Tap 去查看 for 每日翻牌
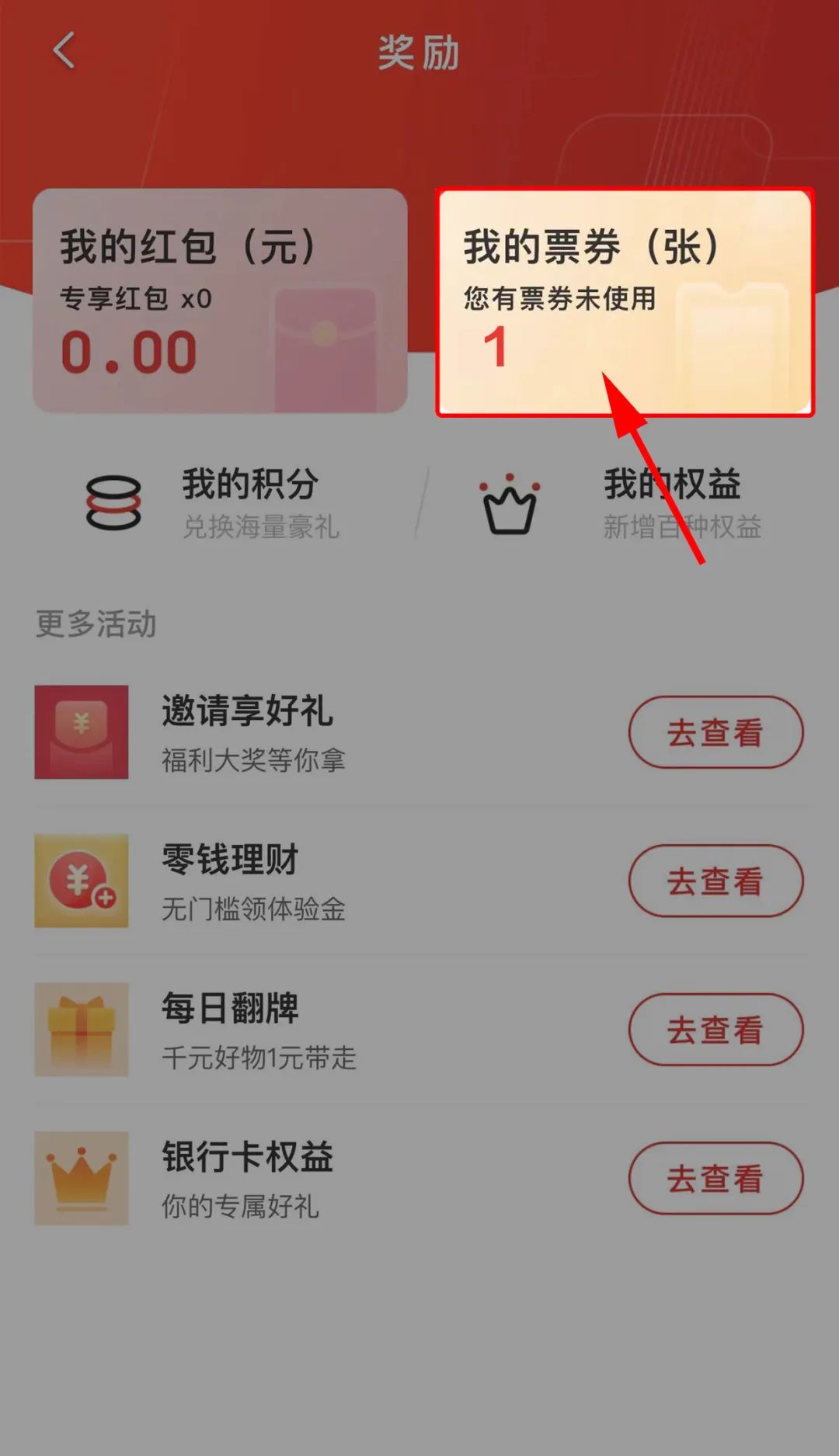Screen dimensions: 839x1456 pyautogui.click(x=715, y=1029)
